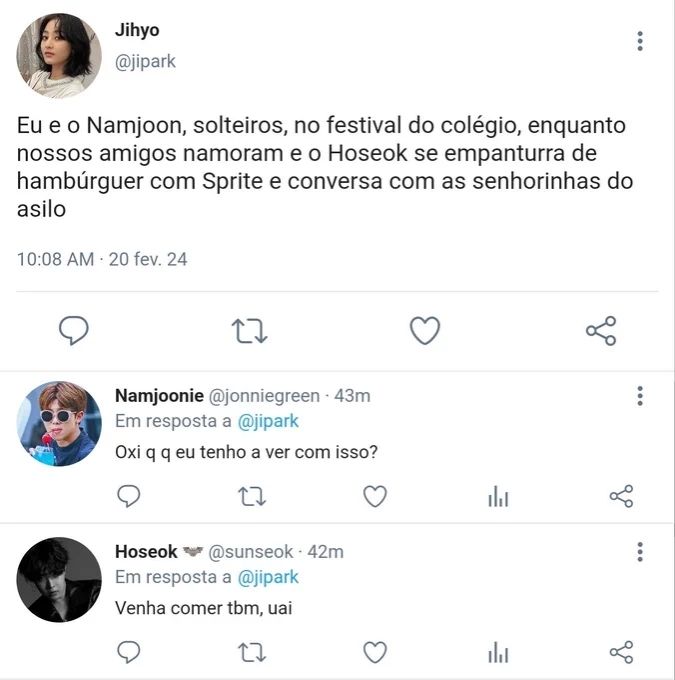Open Namjoonie's profile picture

59,423
